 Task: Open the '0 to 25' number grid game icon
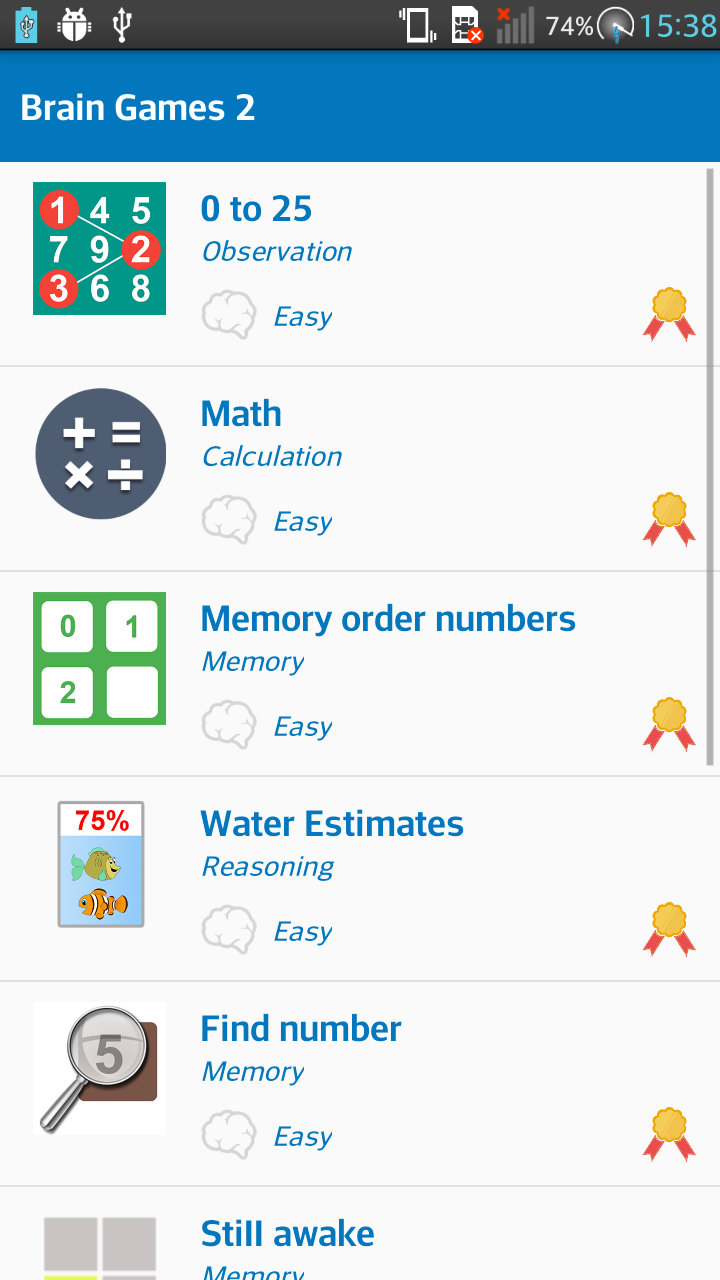click(x=99, y=248)
